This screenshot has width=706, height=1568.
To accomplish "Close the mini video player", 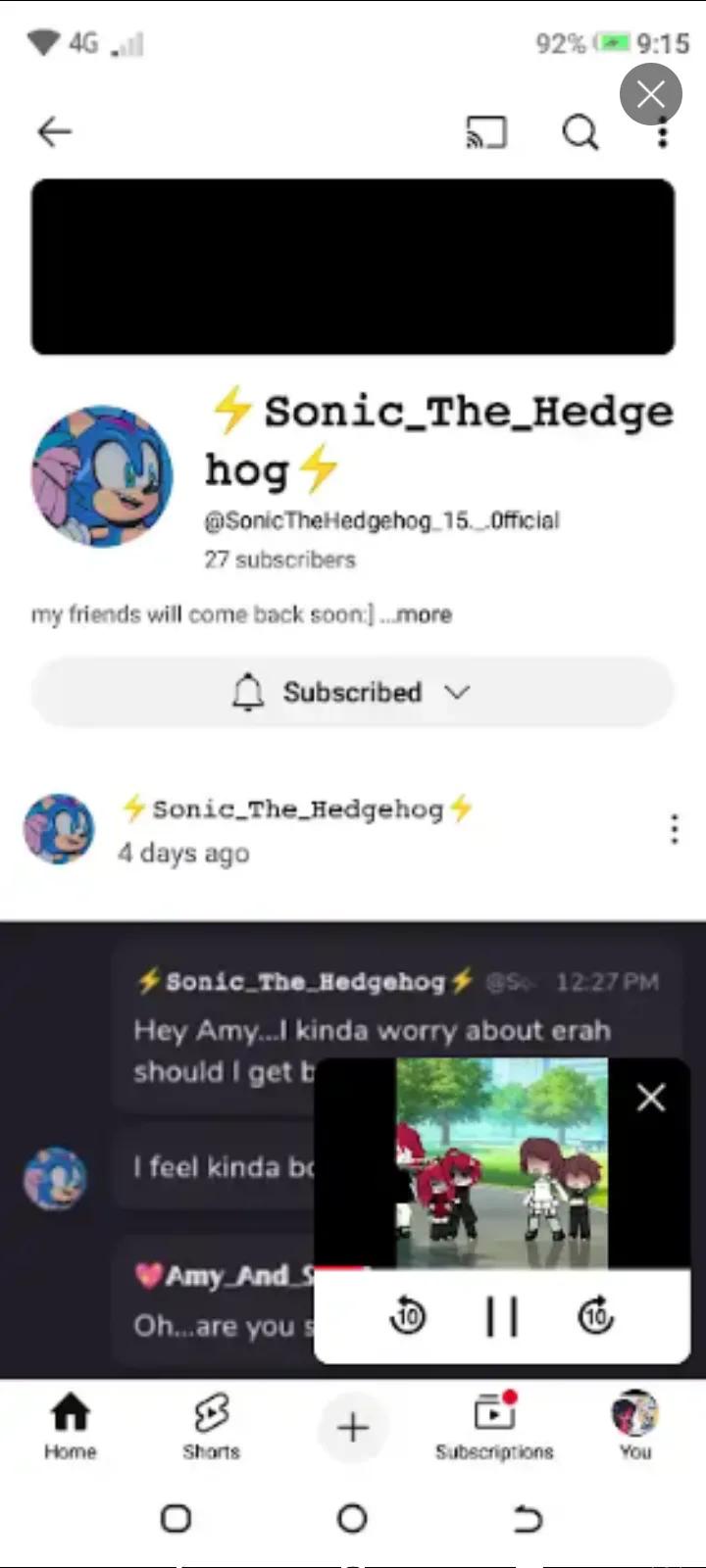I will click(651, 1098).
